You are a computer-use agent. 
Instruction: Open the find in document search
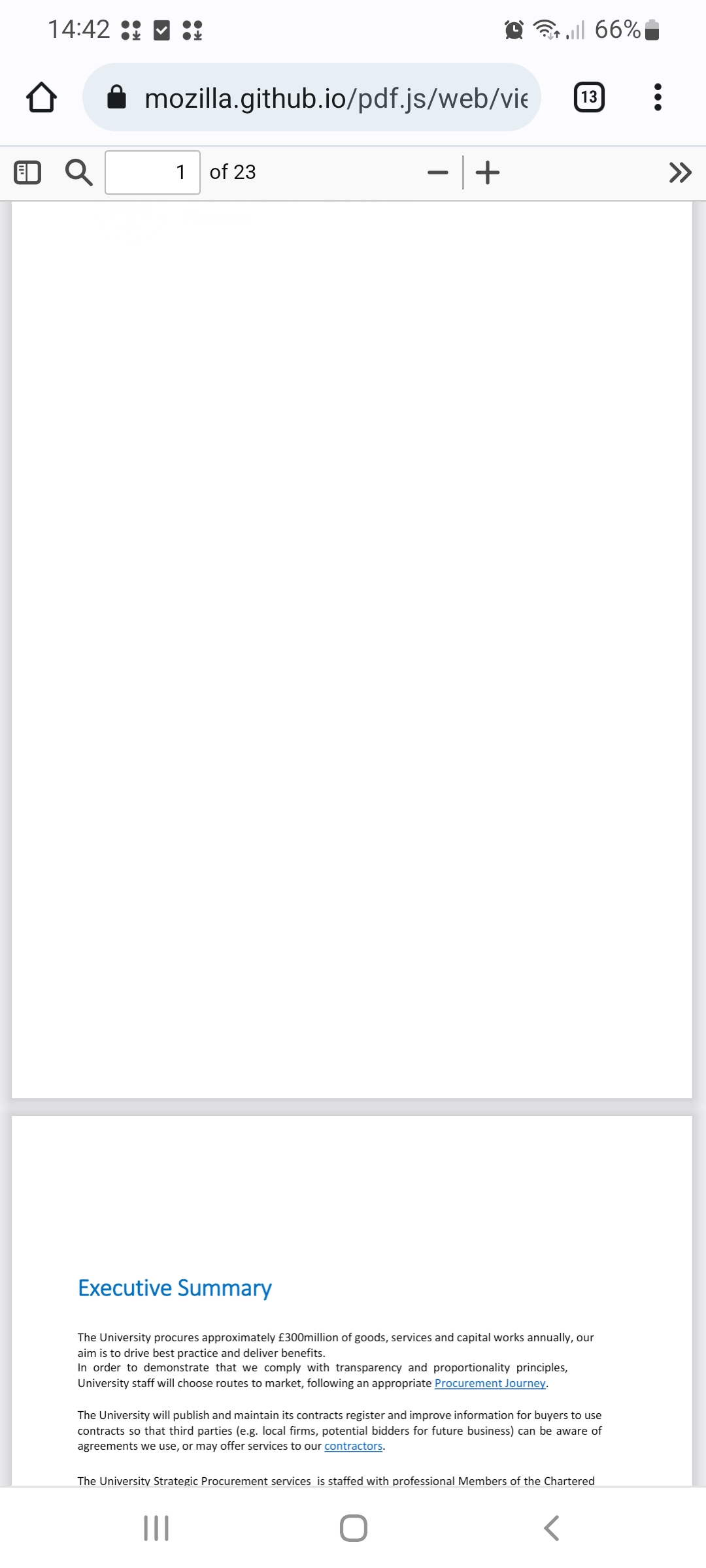(78, 172)
